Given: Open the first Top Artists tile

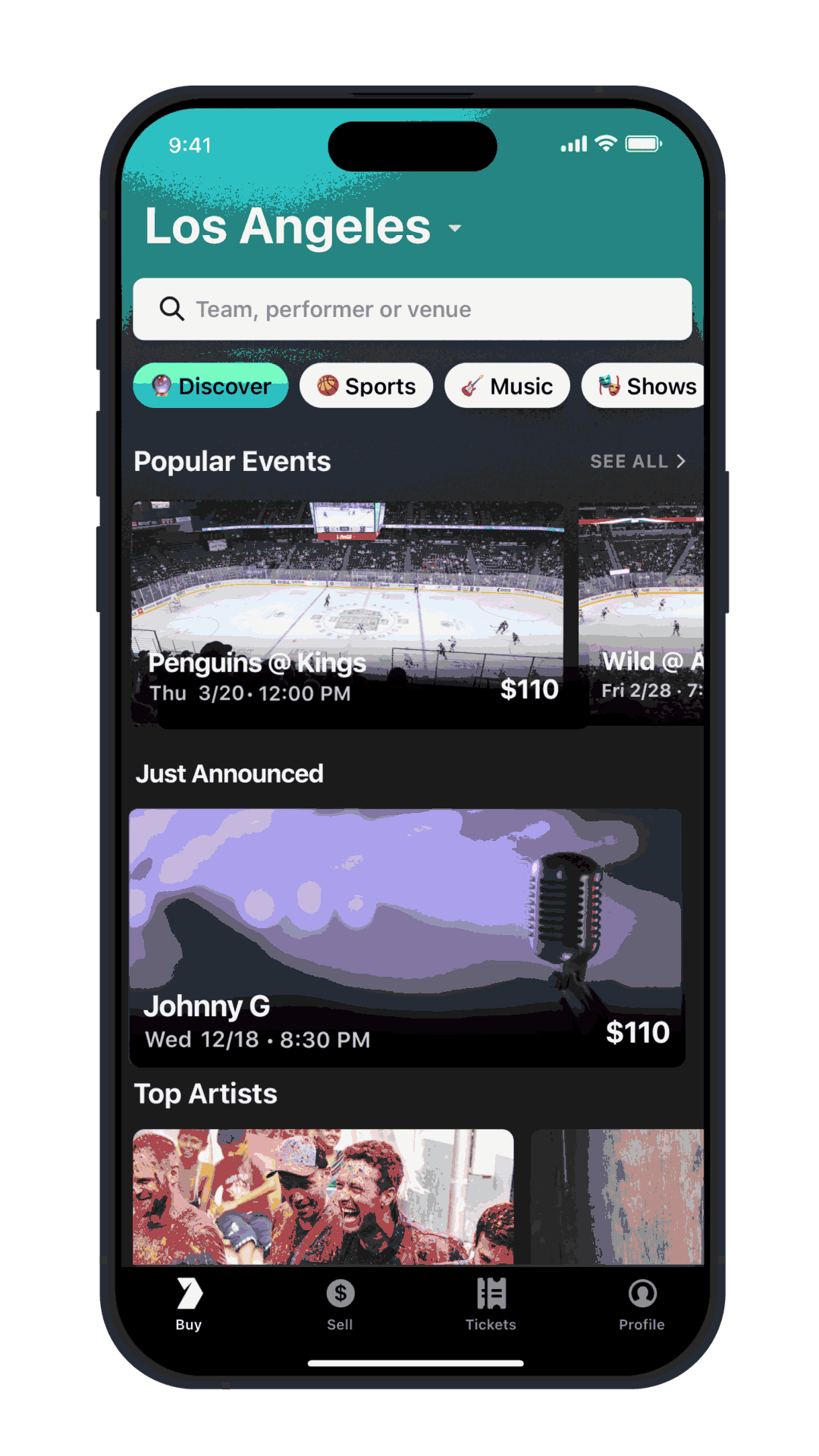Looking at the screenshot, I should [323, 1197].
